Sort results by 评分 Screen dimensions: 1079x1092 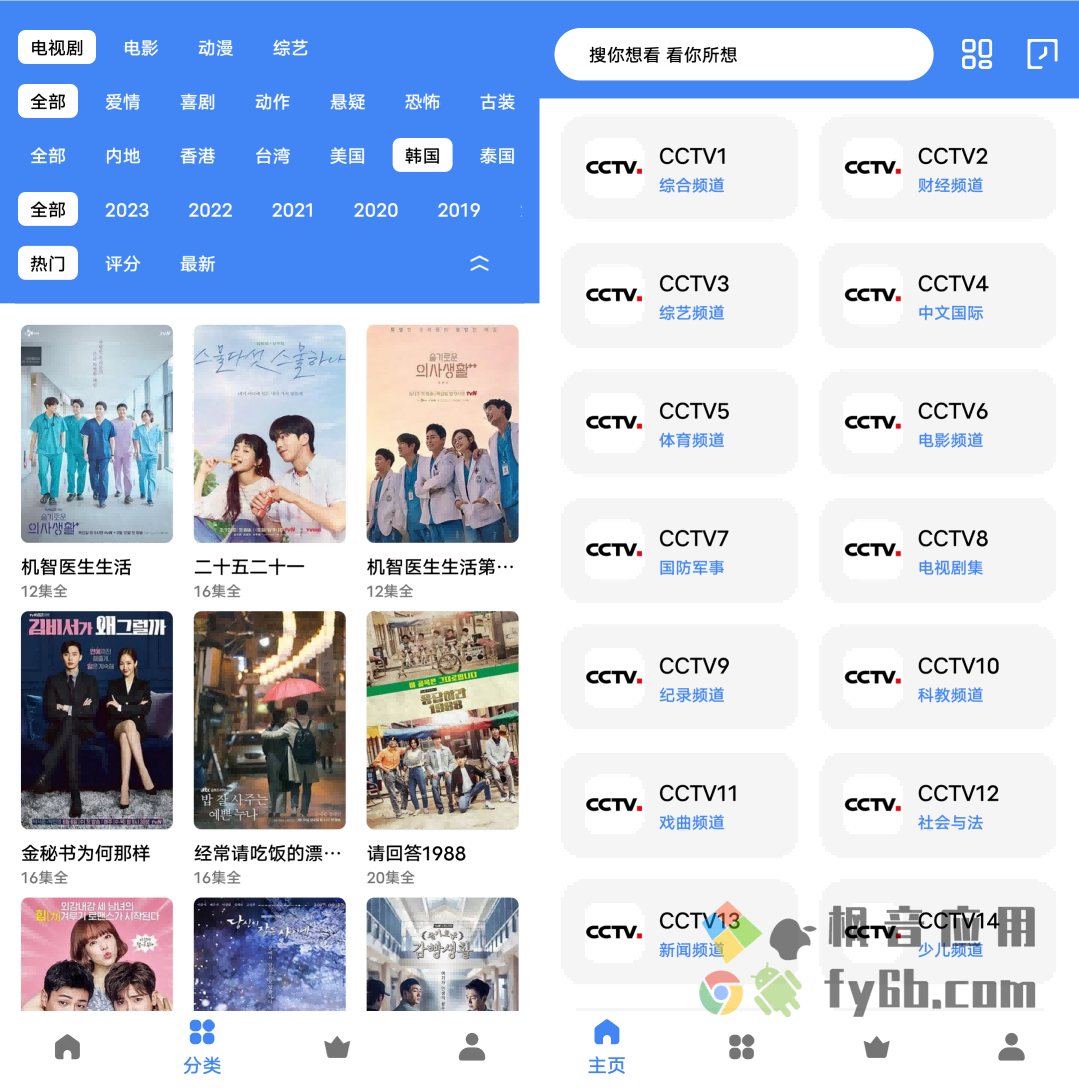(122, 264)
